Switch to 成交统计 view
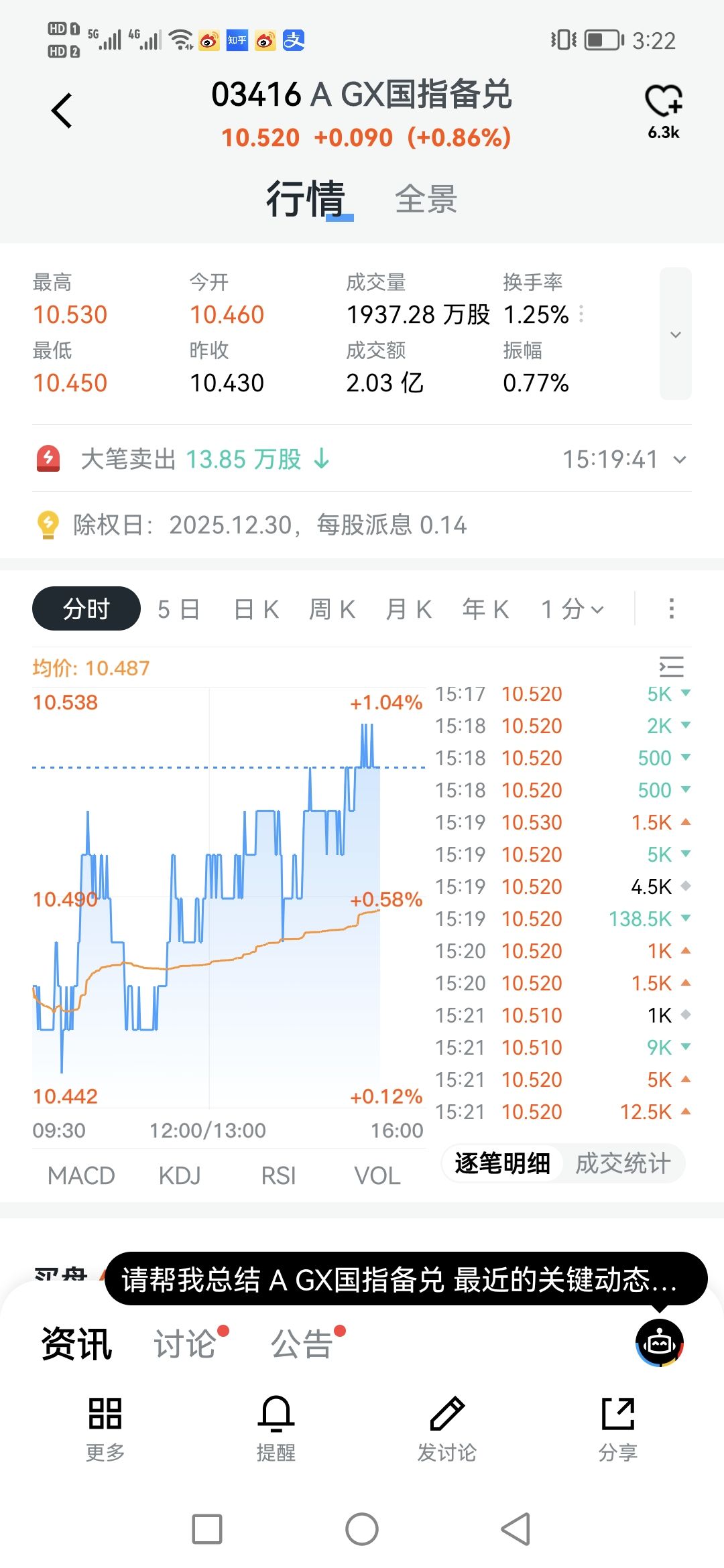 [x=623, y=1163]
